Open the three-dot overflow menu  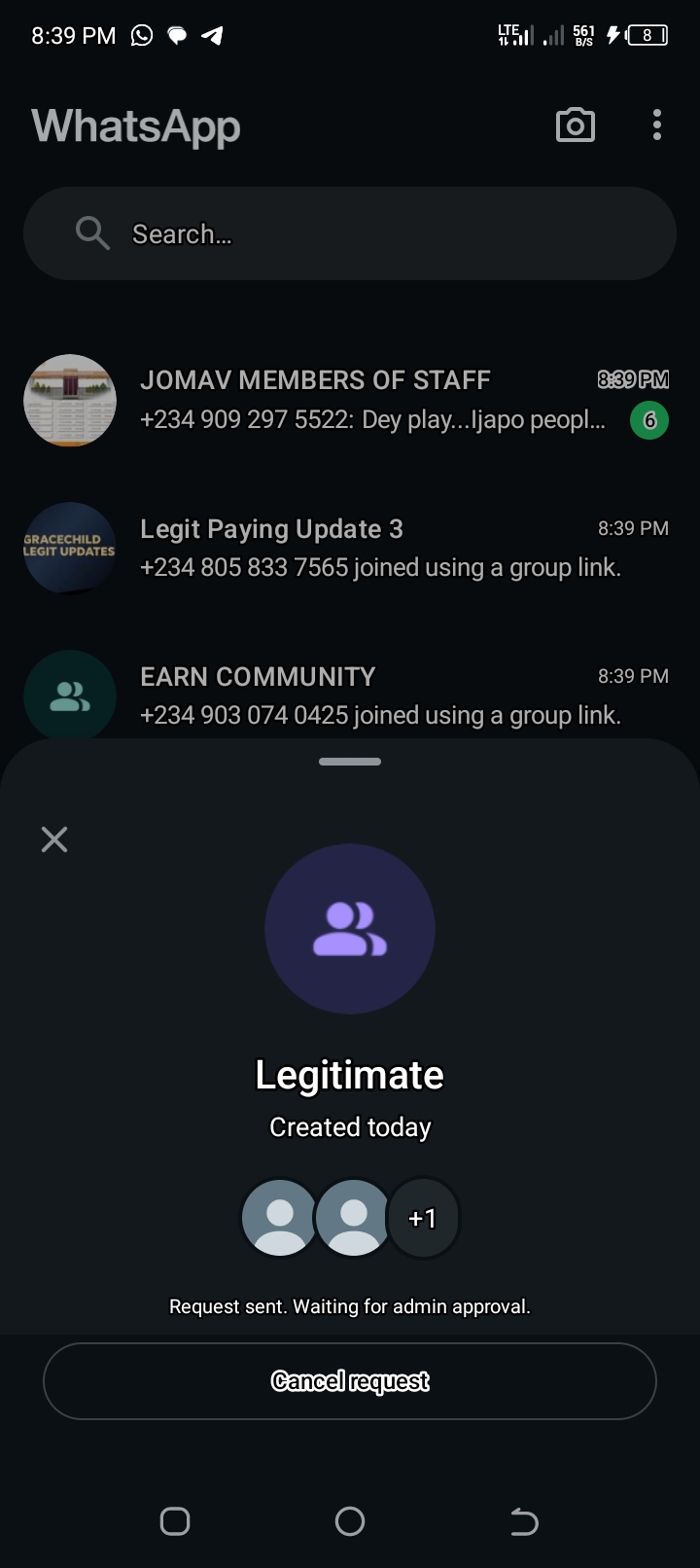coord(657,125)
